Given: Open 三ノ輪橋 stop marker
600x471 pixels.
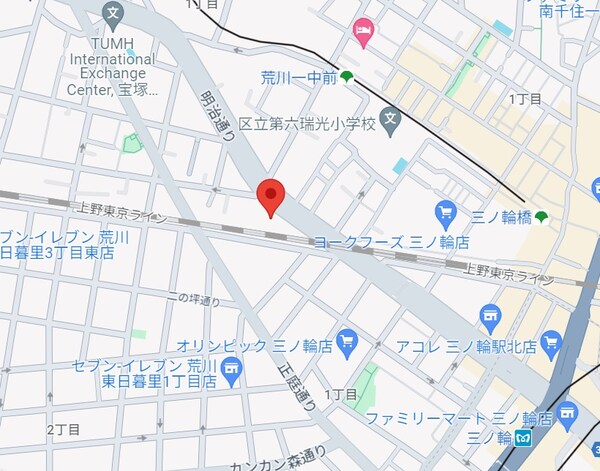Looking at the screenshot, I should click(541, 216).
